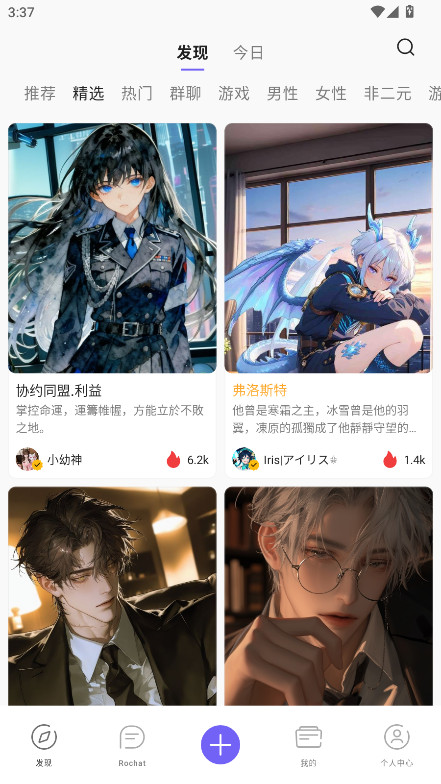Filter by 女性 characters
This screenshot has width=441, height=784.
330,93
